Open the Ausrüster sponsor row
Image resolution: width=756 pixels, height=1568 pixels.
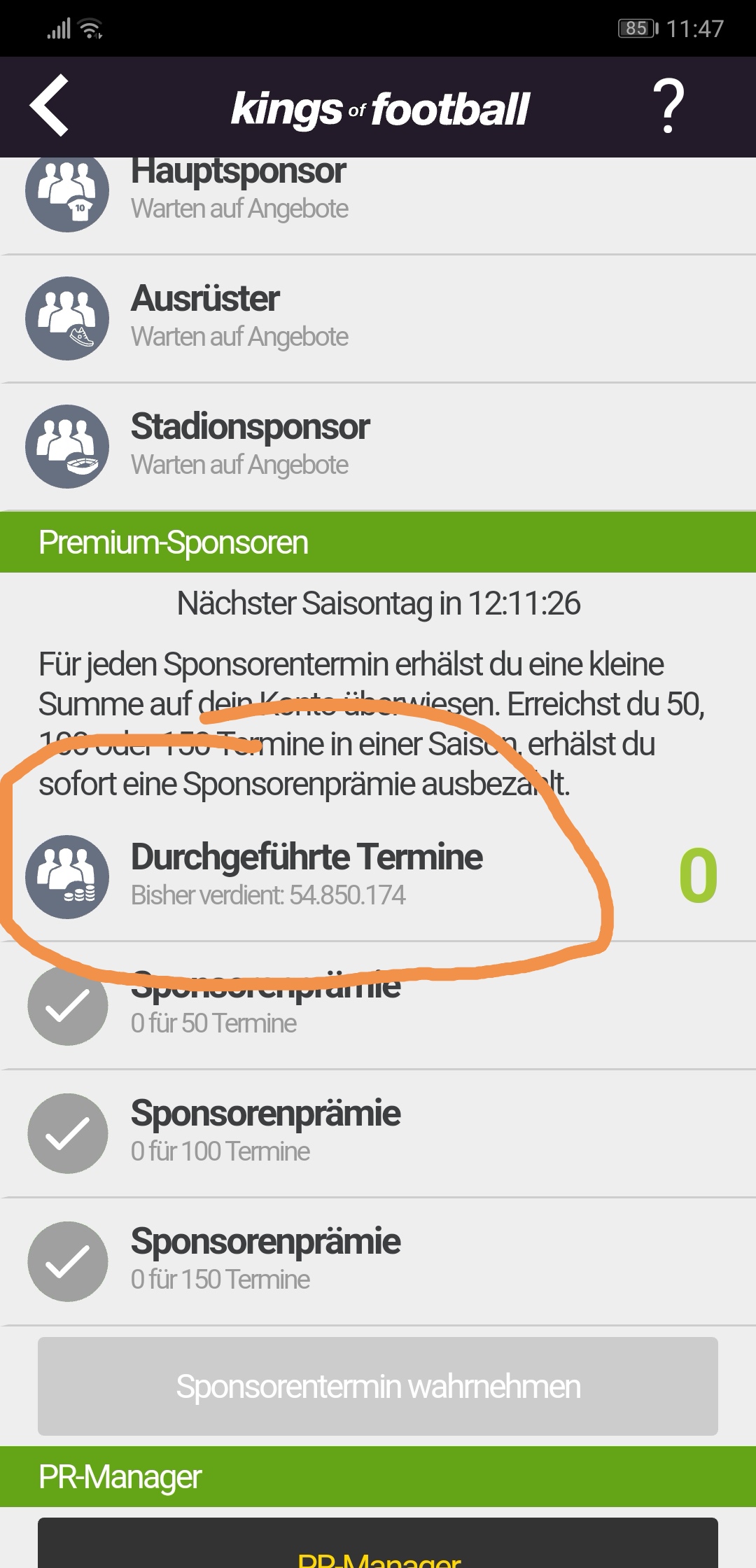(378, 318)
